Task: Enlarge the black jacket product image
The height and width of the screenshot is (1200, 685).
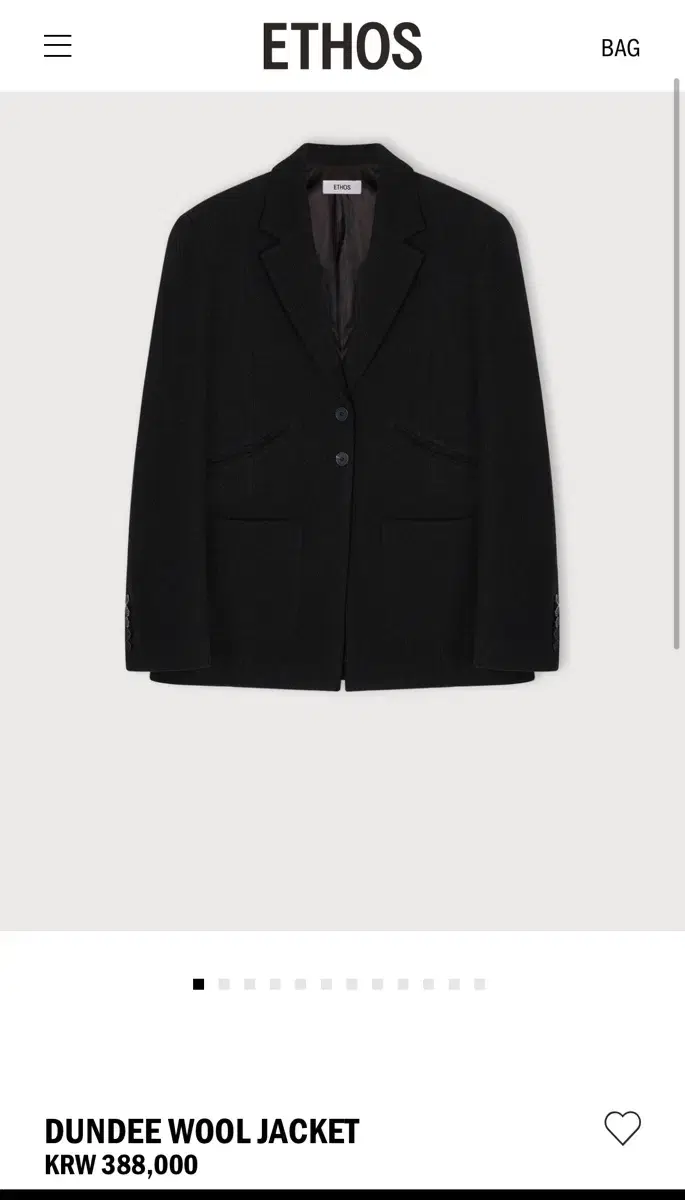Action: click(x=342, y=416)
